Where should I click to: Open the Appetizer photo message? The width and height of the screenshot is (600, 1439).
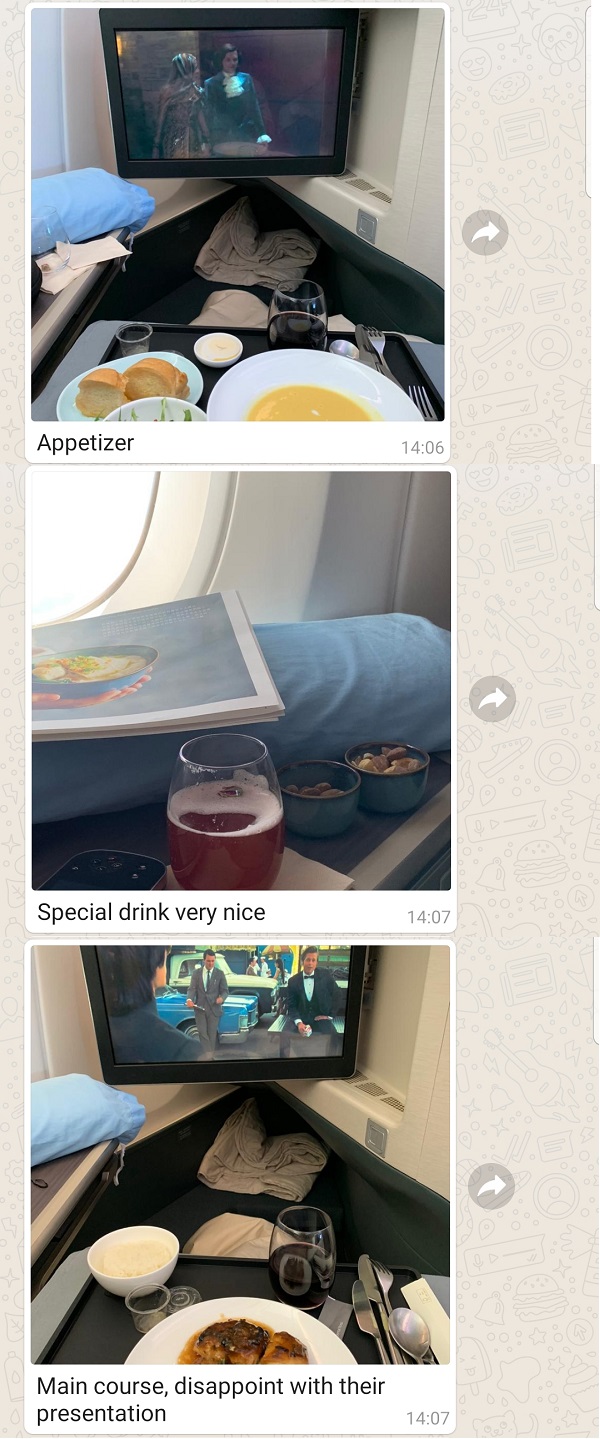pos(238,215)
